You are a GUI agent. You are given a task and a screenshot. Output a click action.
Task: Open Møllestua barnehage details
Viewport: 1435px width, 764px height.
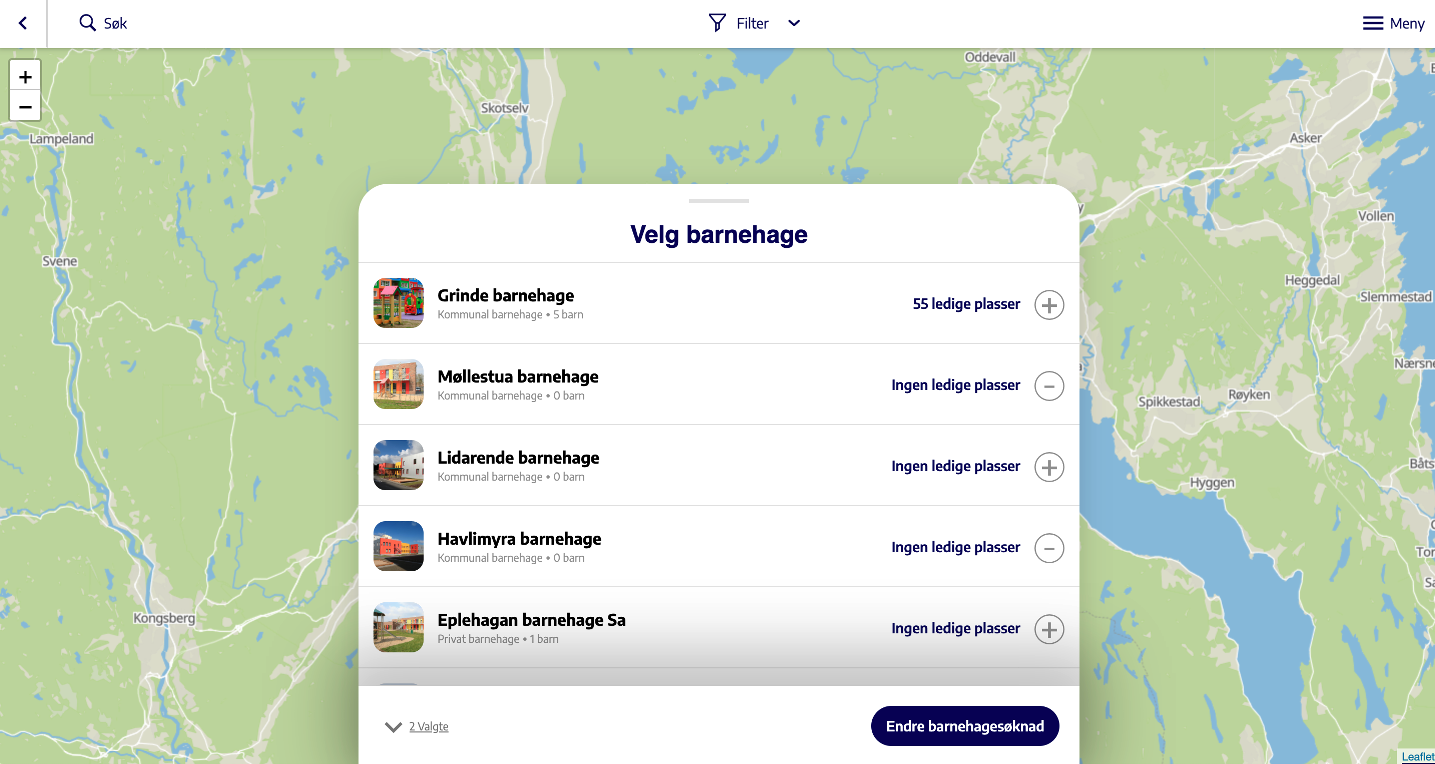coord(518,377)
